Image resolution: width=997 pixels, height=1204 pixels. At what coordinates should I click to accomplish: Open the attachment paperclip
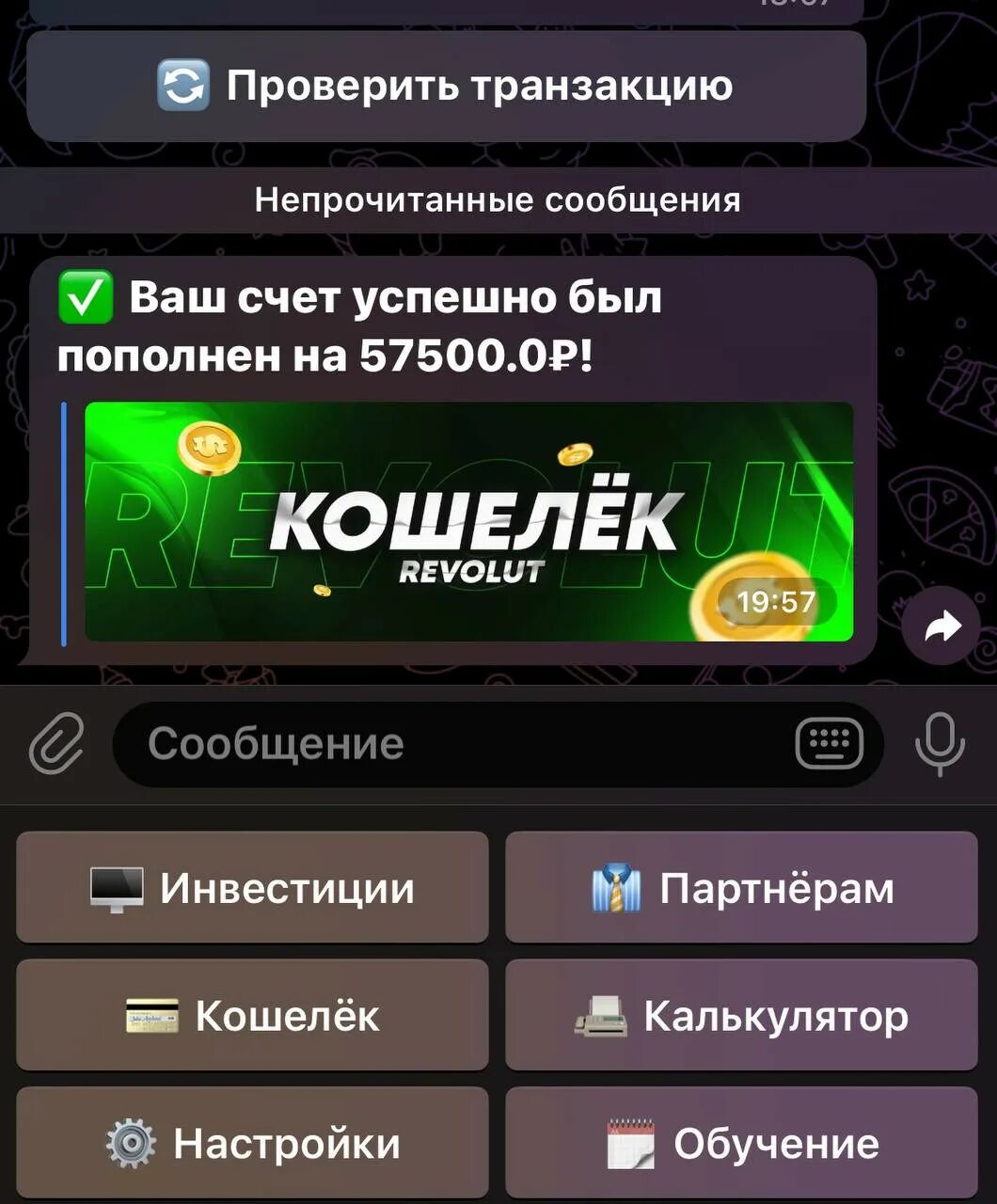[x=56, y=743]
